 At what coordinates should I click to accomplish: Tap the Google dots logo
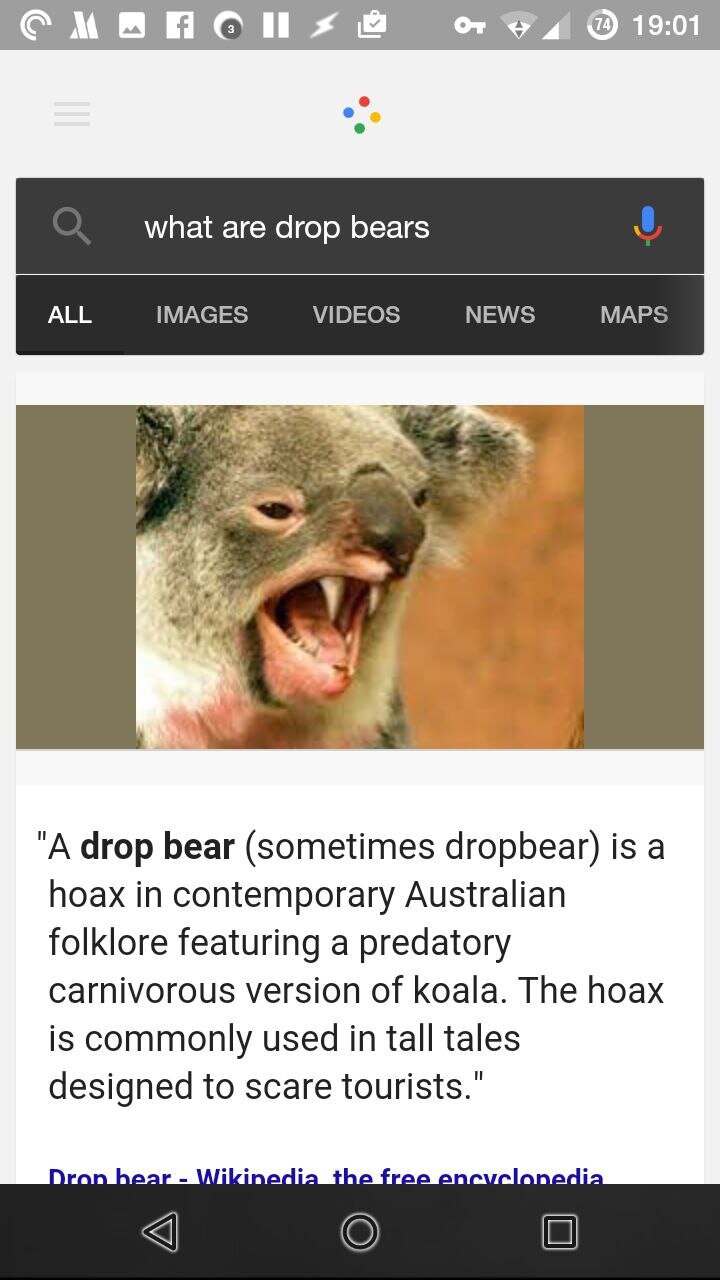(x=360, y=113)
